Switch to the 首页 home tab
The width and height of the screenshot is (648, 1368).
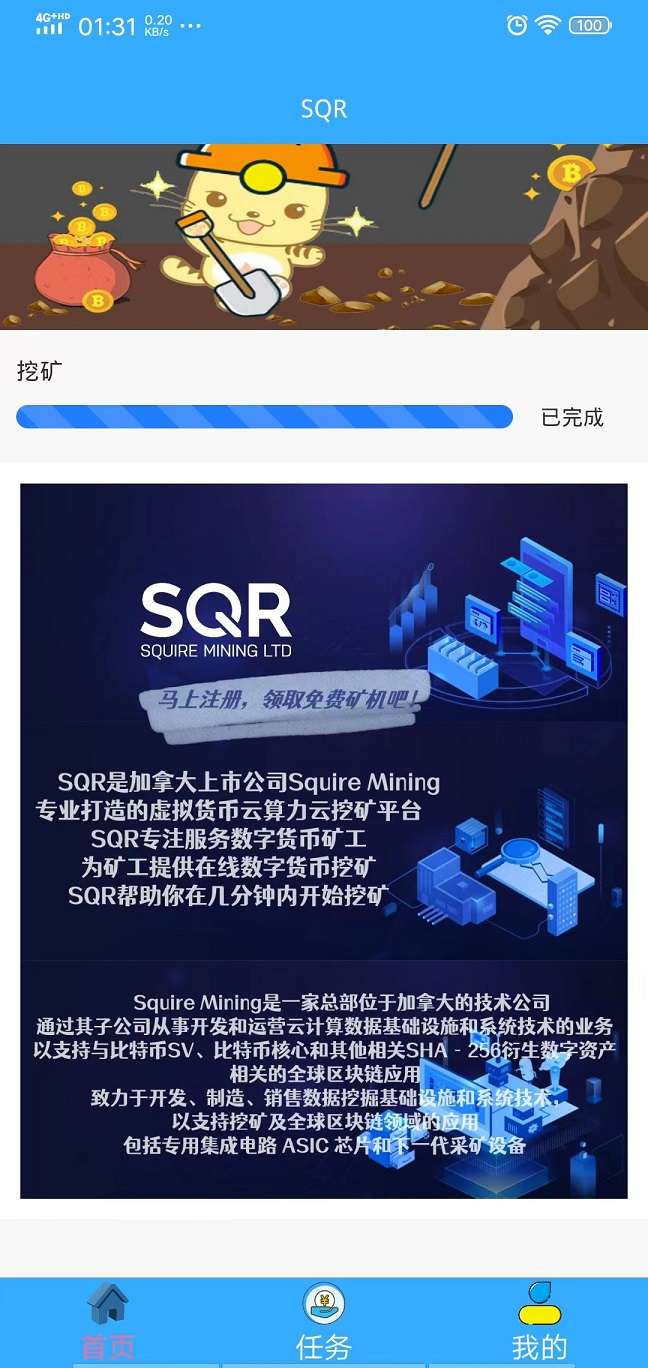108,1322
